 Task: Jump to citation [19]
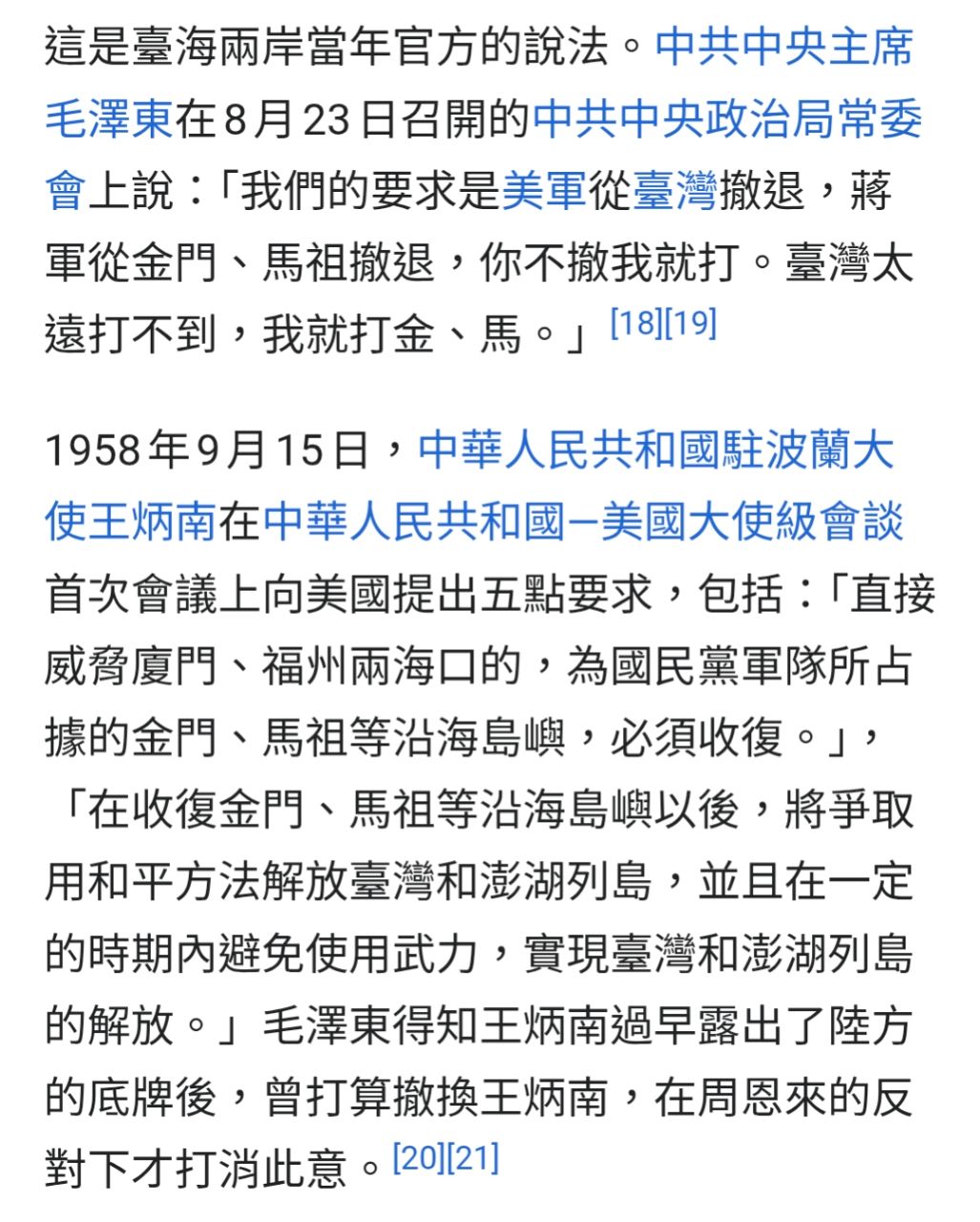pyautogui.click(x=690, y=324)
